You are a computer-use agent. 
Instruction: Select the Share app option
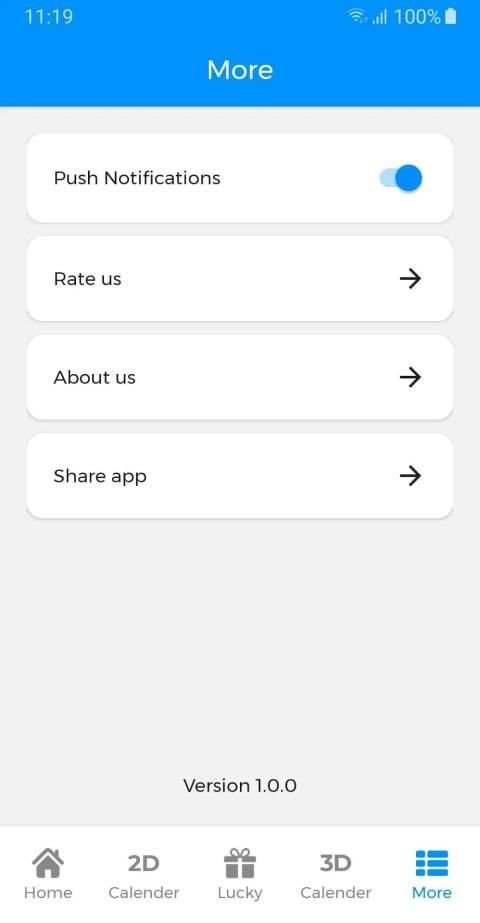click(240, 476)
